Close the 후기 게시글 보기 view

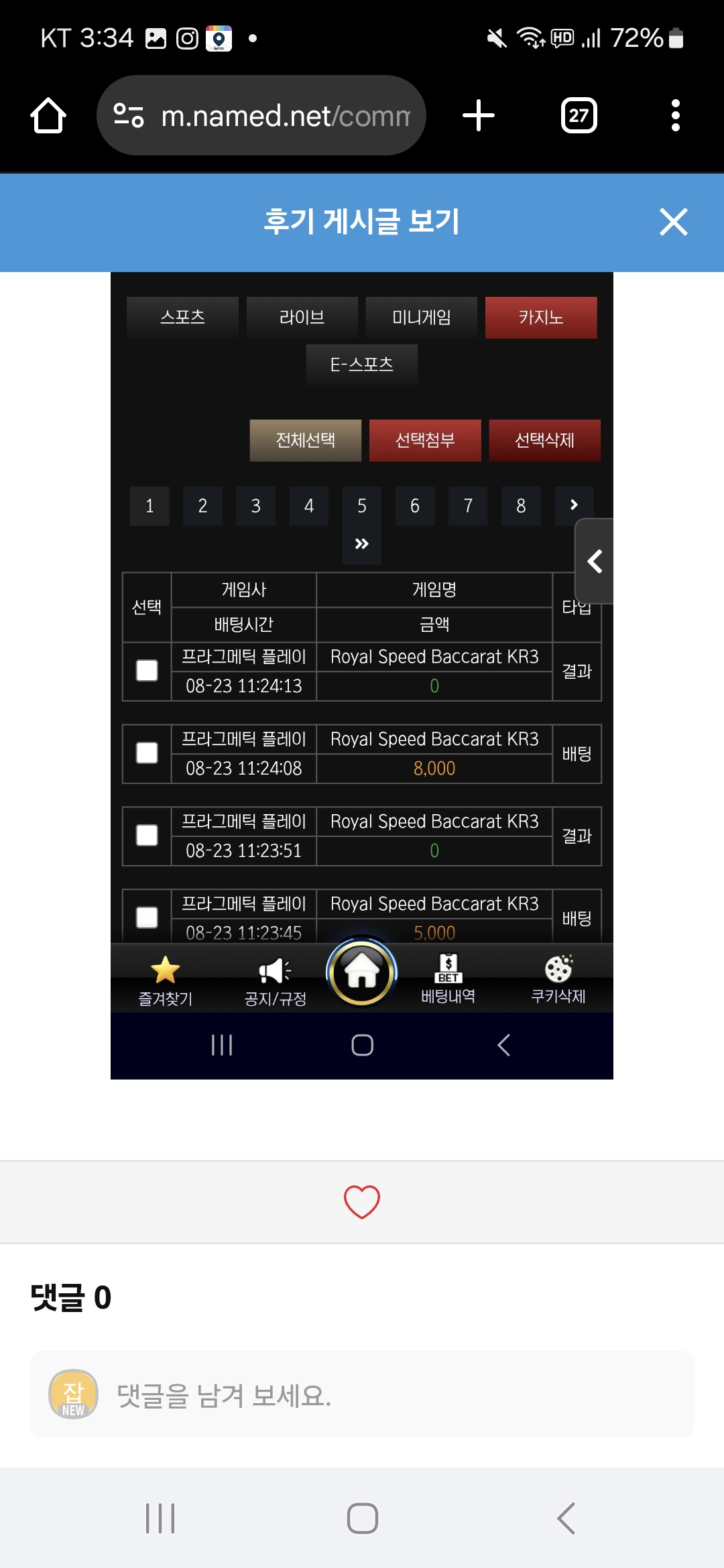click(673, 222)
